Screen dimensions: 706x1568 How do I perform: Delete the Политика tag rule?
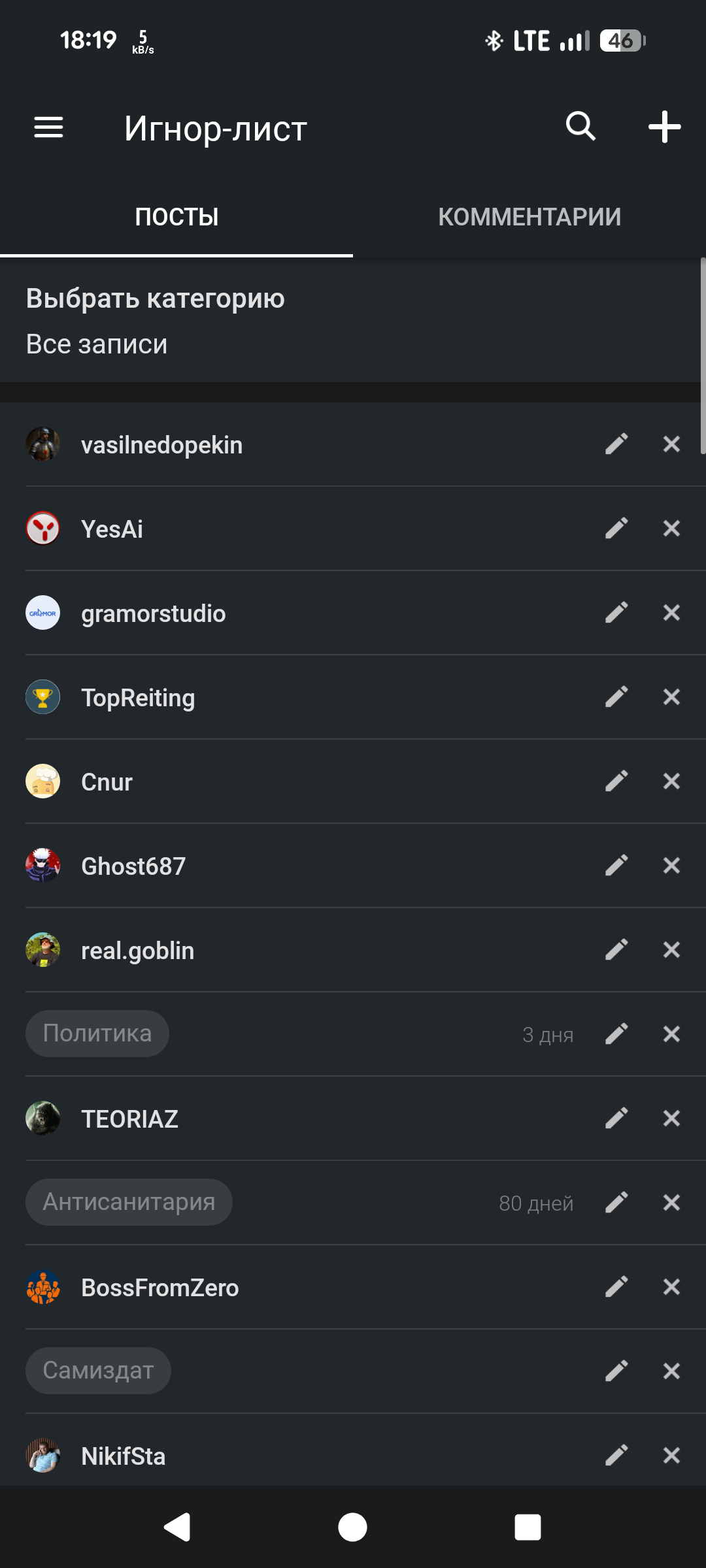pyautogui.click(x=671, y=1034)
